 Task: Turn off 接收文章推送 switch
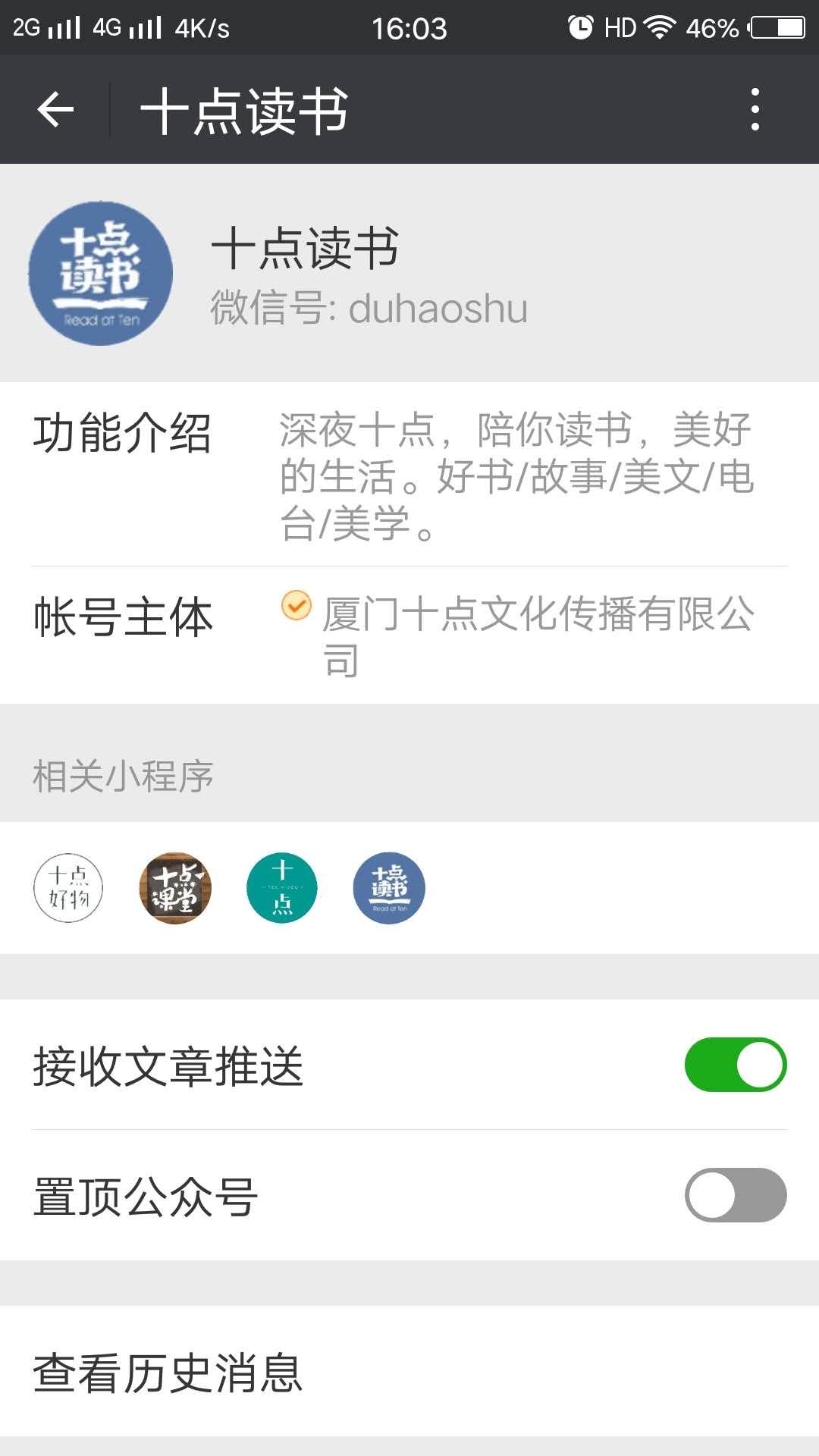pos(736,1065)
